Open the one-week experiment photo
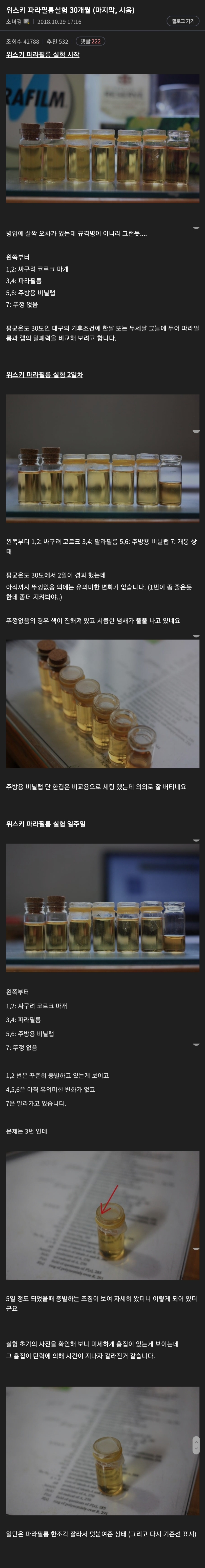Viewport: 205px width, 1568px height. (x=102, y=907)
